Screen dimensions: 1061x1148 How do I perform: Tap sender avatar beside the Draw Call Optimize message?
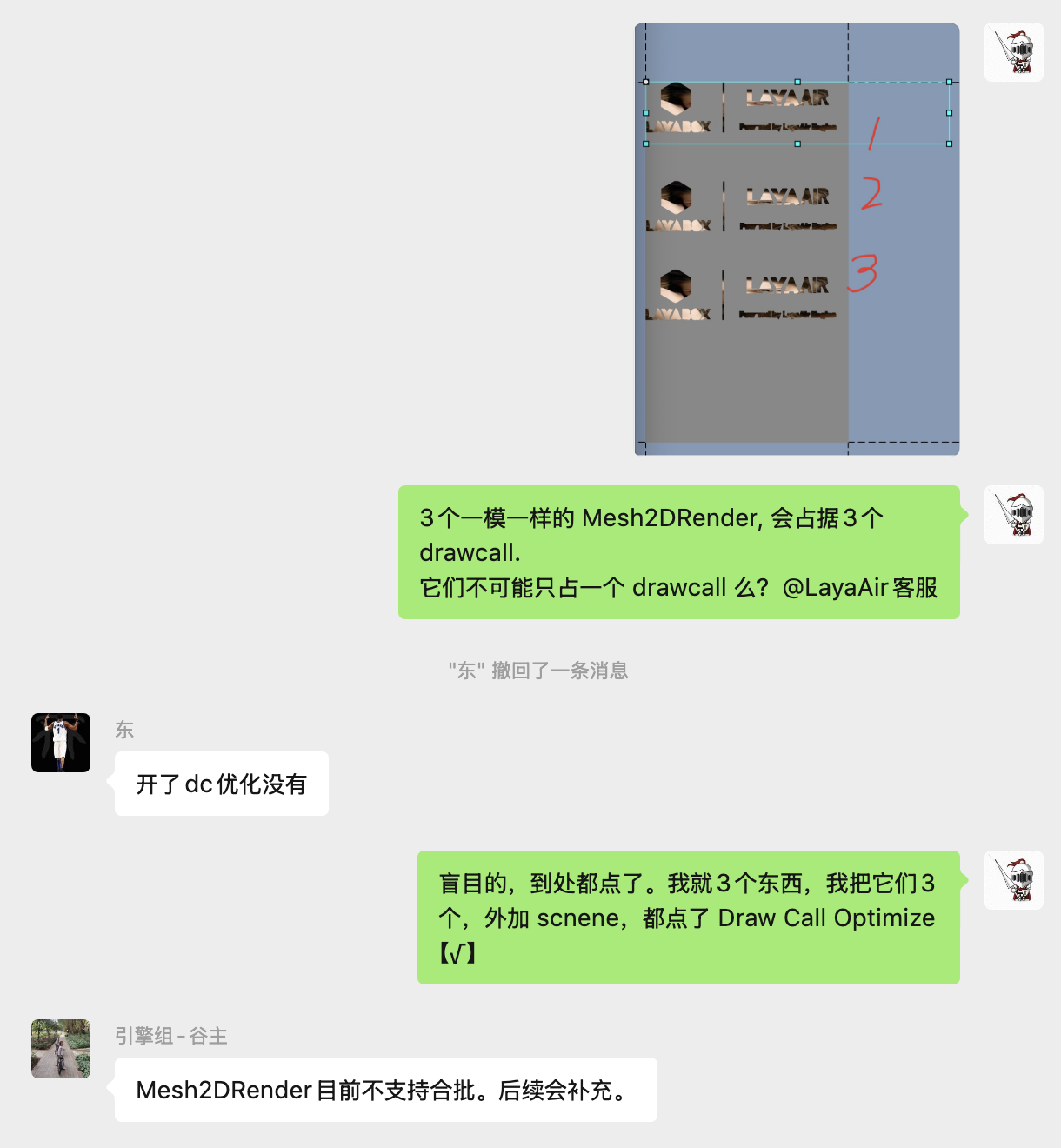pyautogui.click(x=1013, y=880)
